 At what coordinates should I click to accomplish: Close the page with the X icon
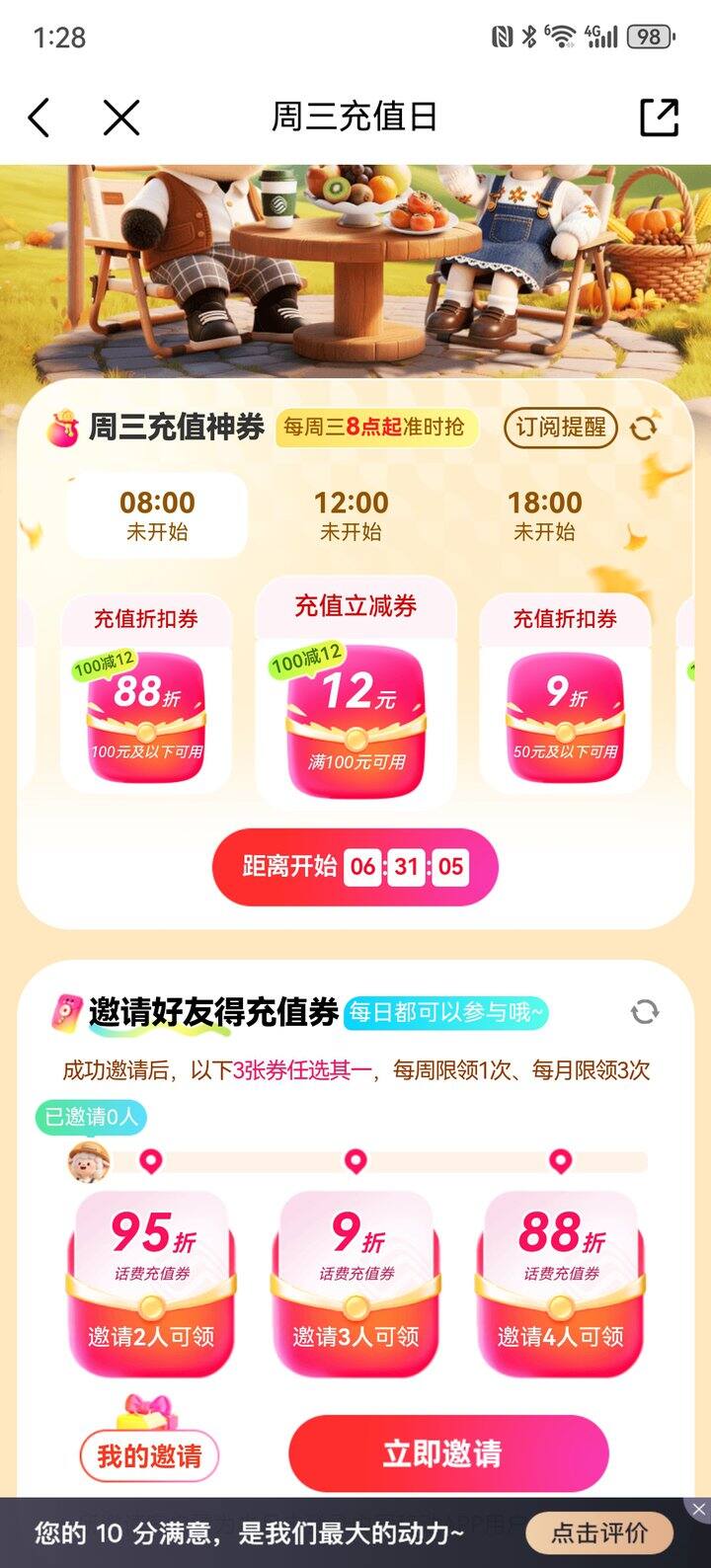121,118
